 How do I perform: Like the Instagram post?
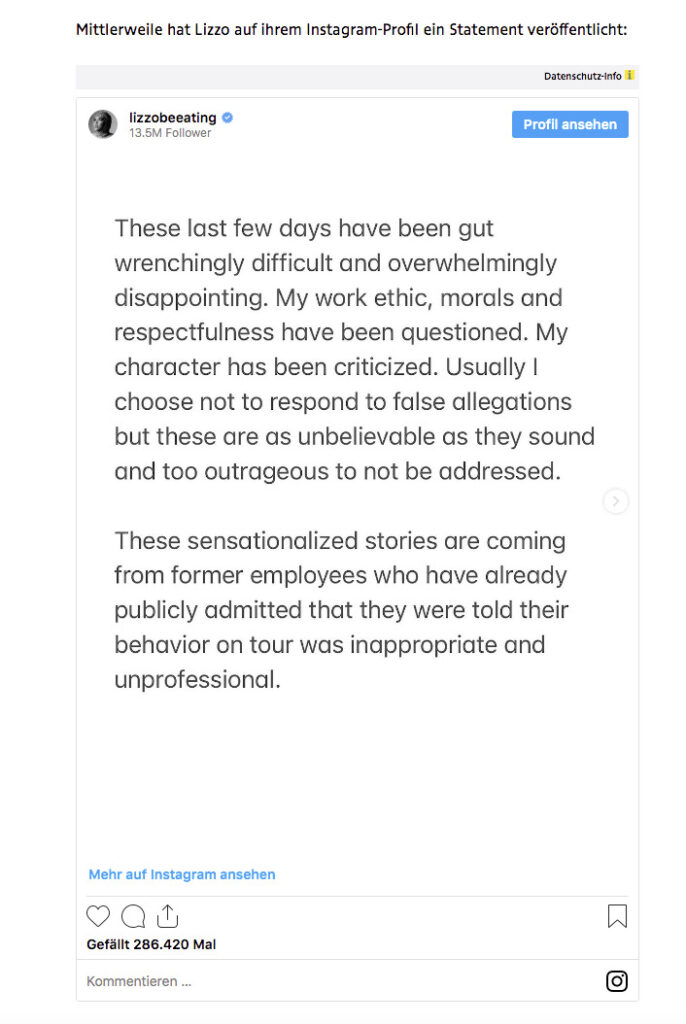[x=98, y=916]
